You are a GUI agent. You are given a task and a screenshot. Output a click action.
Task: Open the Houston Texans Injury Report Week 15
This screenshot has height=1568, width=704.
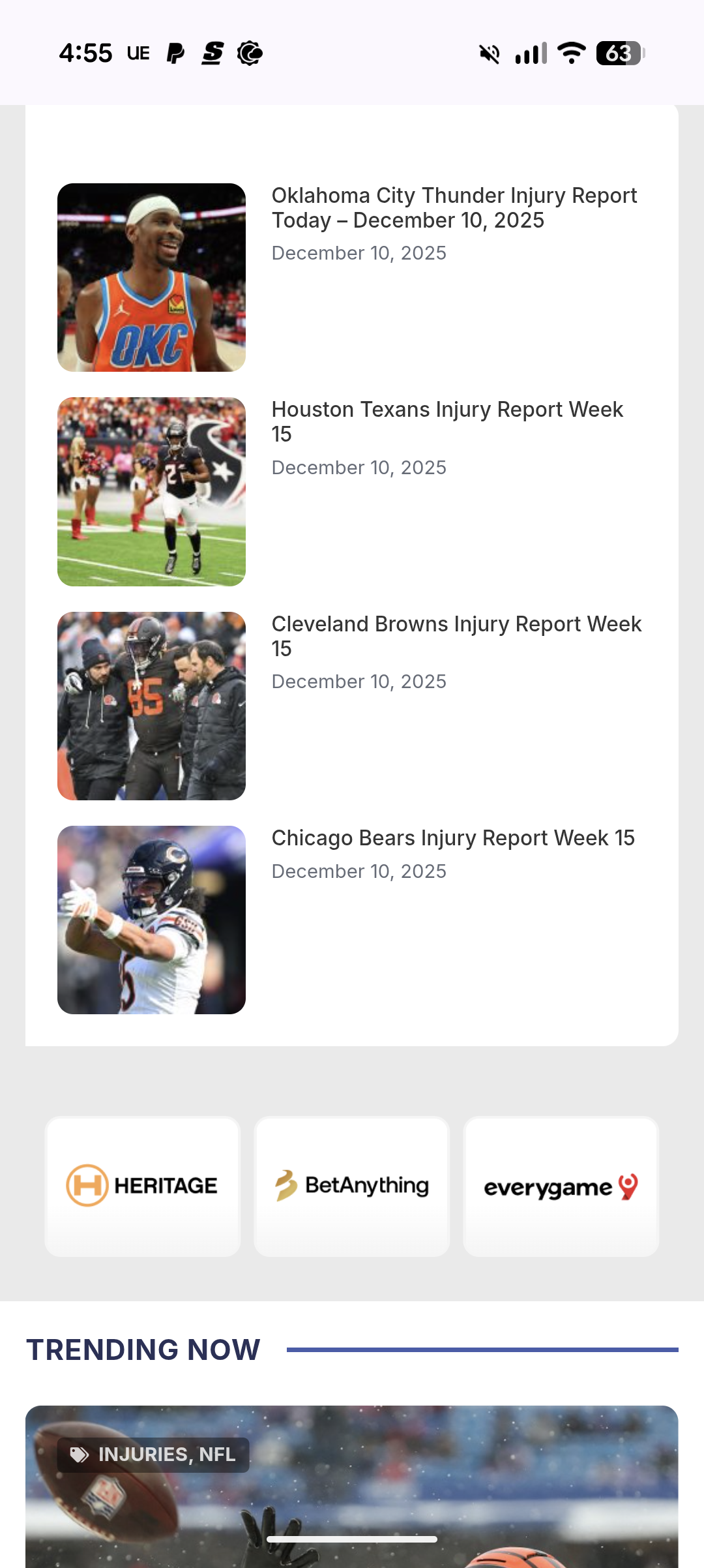(x=448, y=421)
